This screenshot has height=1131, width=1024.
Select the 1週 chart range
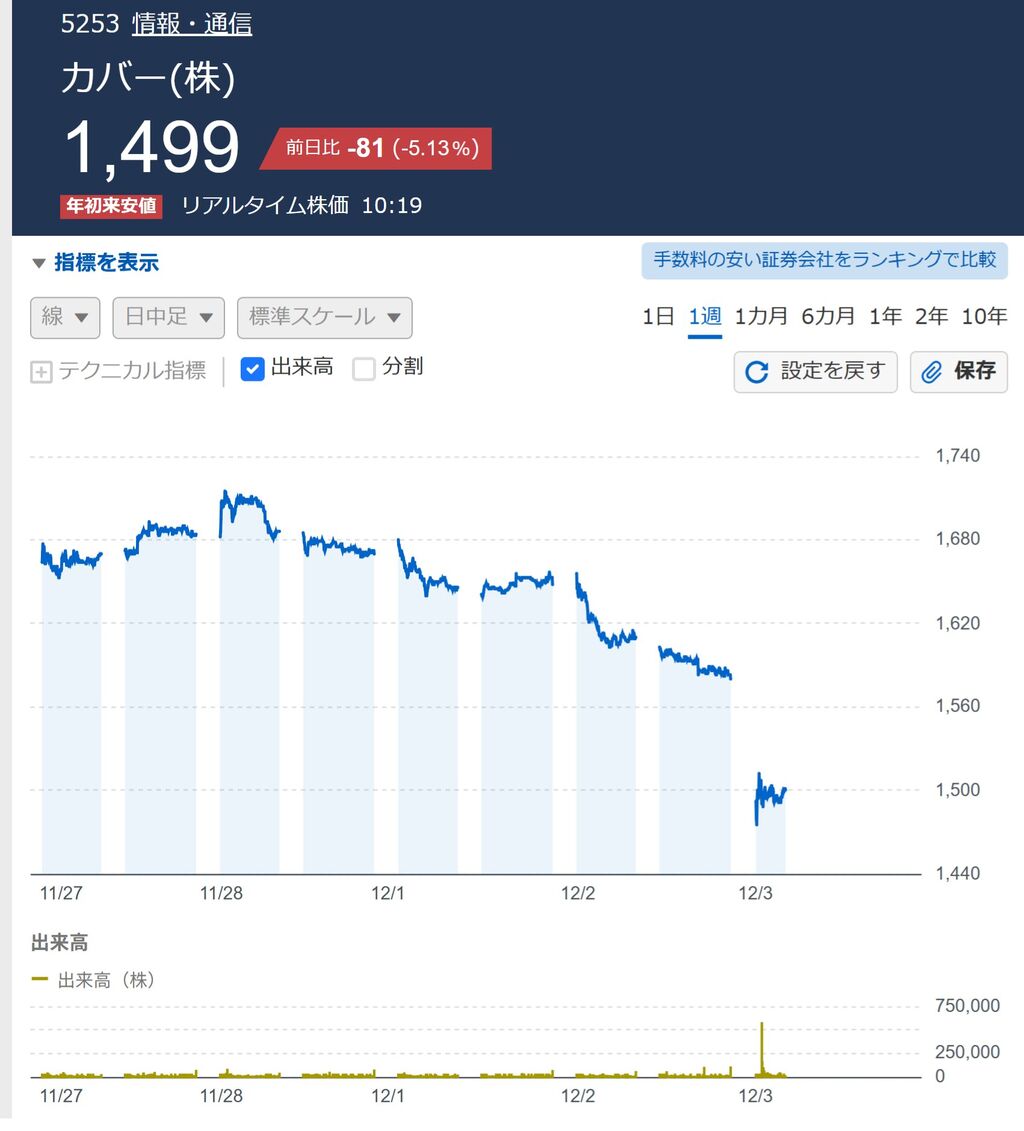(x=705, y=317)
